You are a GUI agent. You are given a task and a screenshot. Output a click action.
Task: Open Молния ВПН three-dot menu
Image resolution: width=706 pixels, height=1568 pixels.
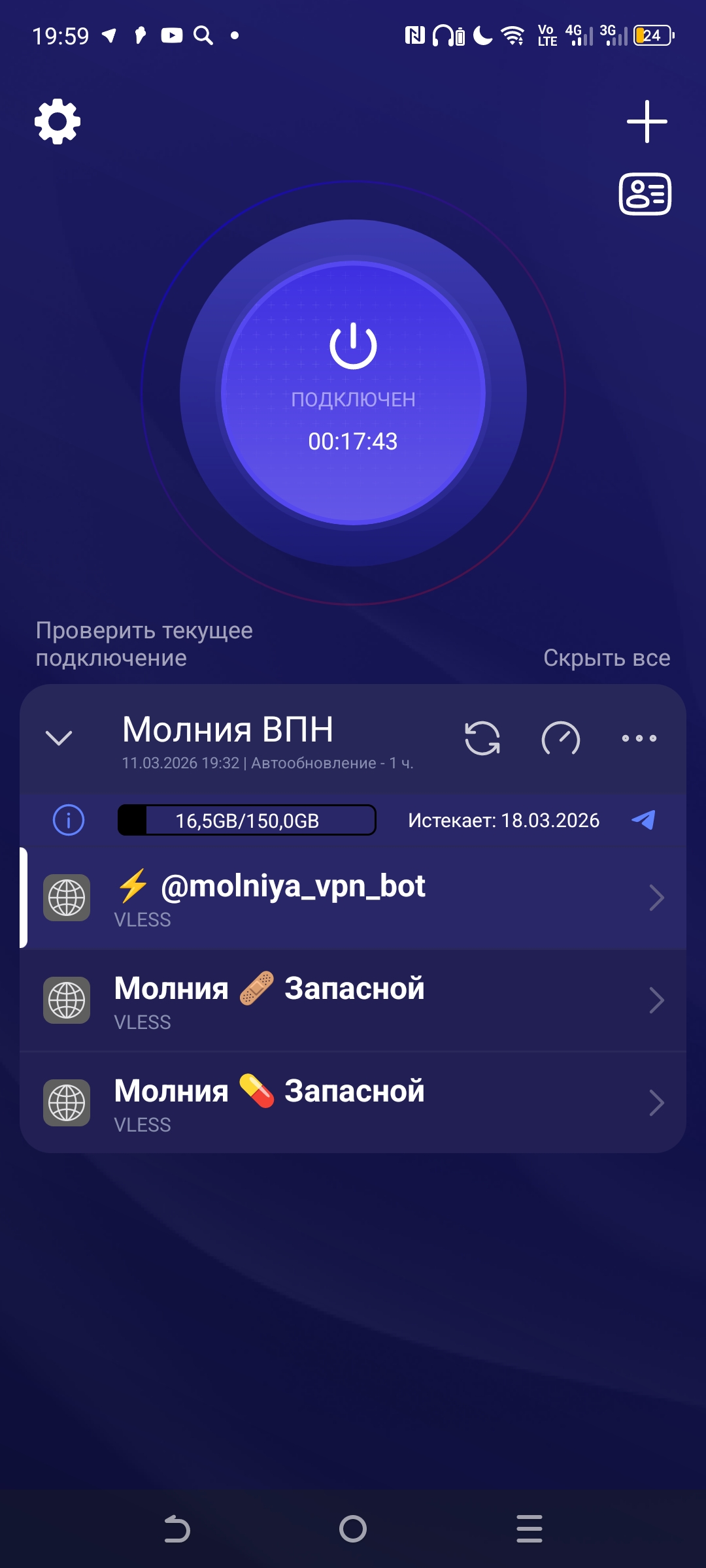pyautogui.click(x=639, y=738)
